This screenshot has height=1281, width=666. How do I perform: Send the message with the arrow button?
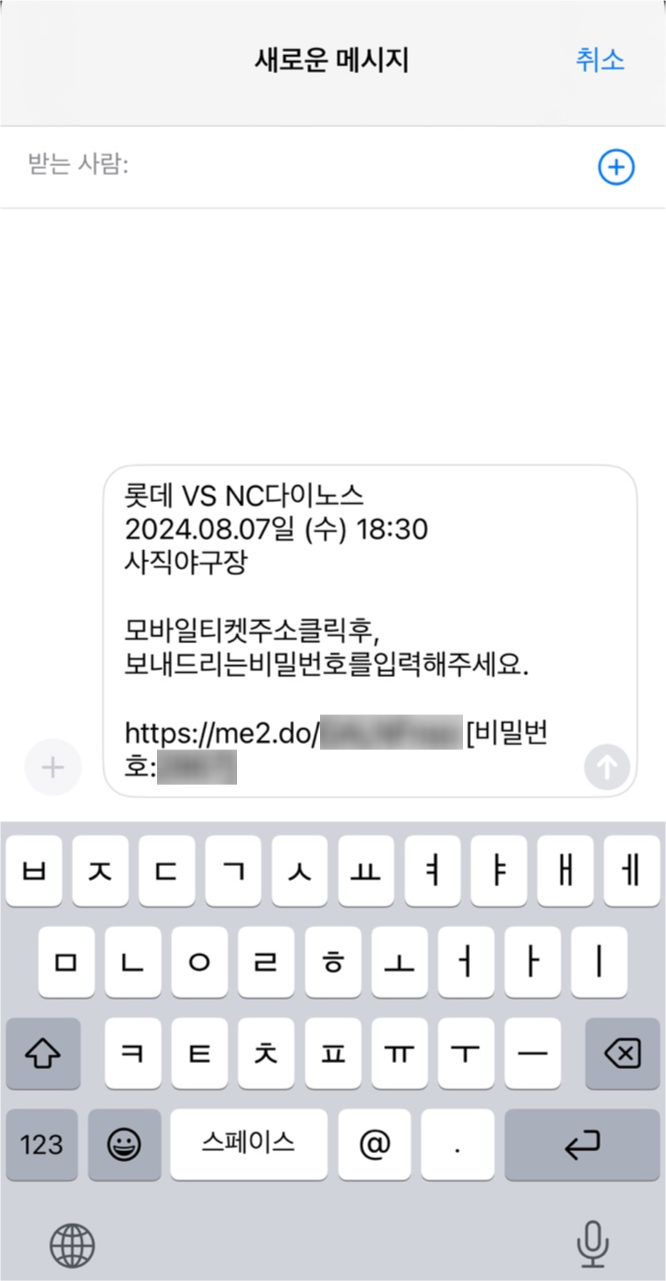coord(607,768)
